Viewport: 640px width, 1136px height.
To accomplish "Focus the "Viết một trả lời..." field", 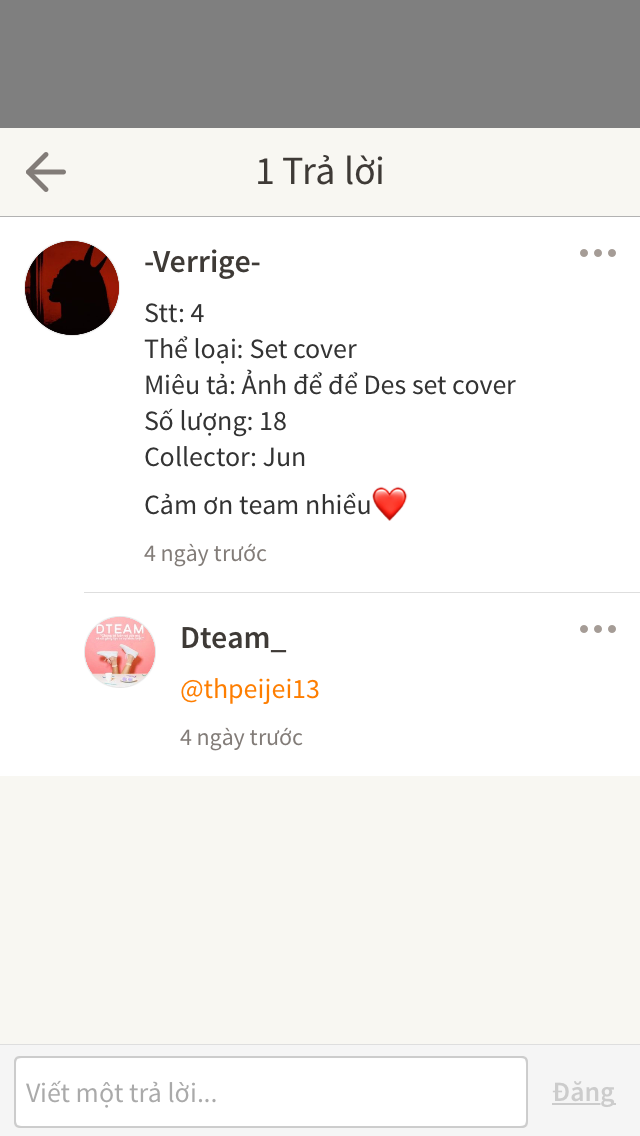I will [x=270, y=1092].
